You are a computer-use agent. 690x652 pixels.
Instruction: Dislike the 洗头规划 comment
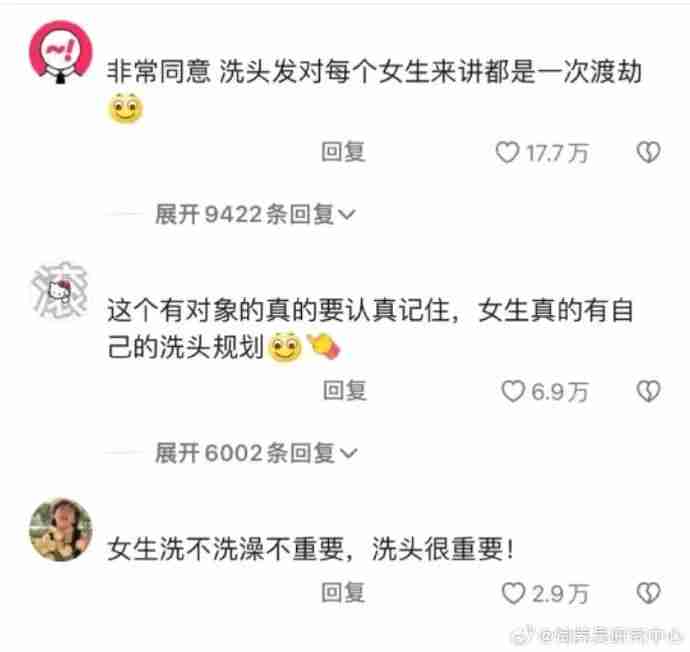tap(648, 391)
